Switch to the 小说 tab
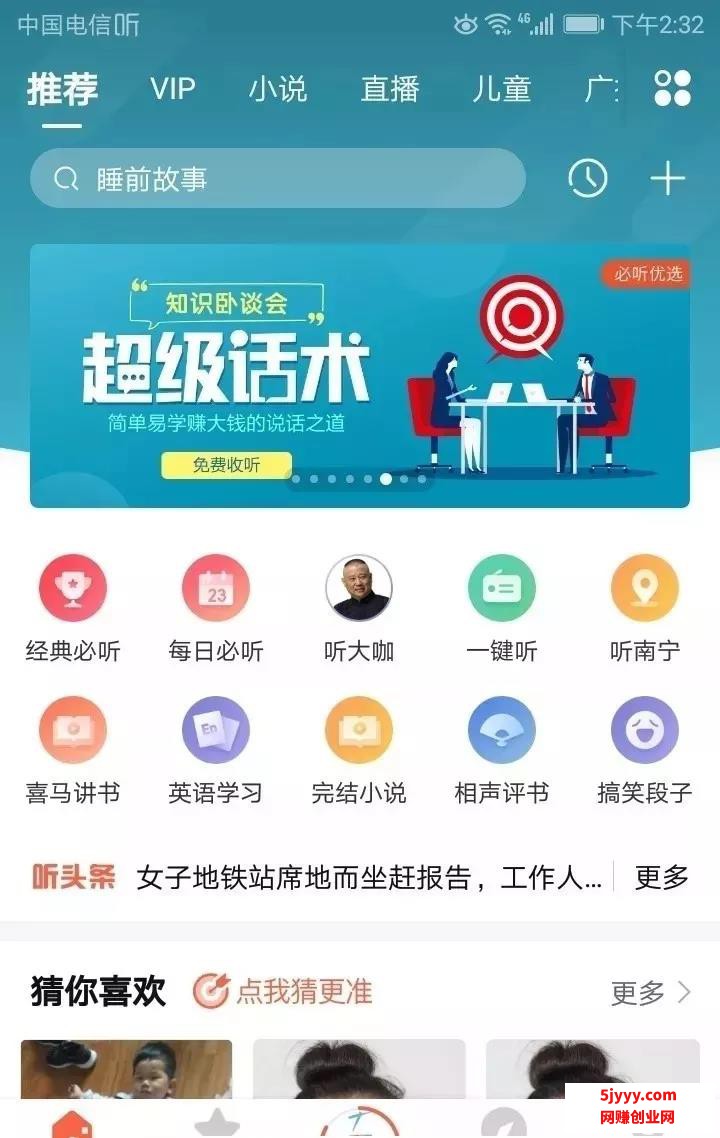 tap(278, 89)
